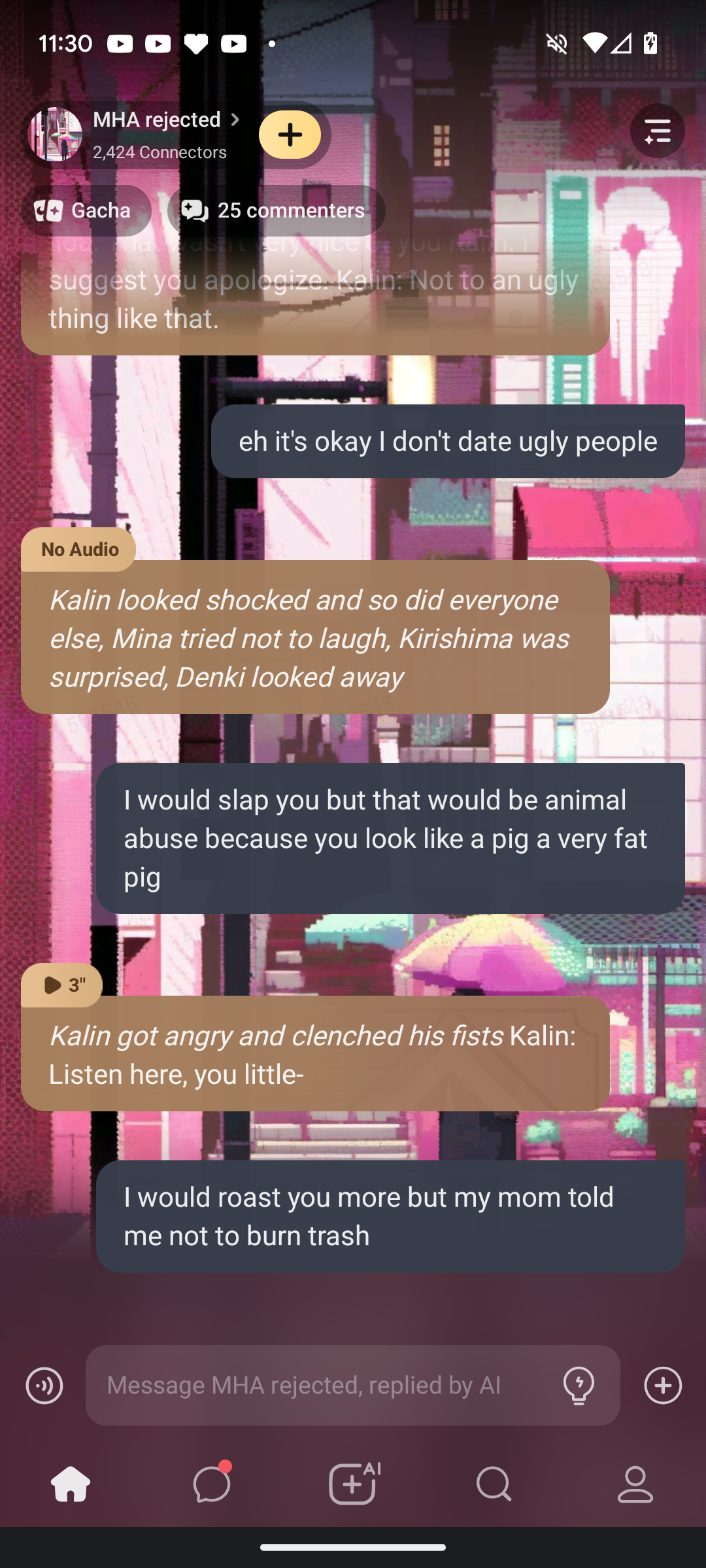This screenshot has height=1568, width=706.
Task: Tap the voice mode icon beside message box
Action: pyautogui.click(x=44, y=1386)
